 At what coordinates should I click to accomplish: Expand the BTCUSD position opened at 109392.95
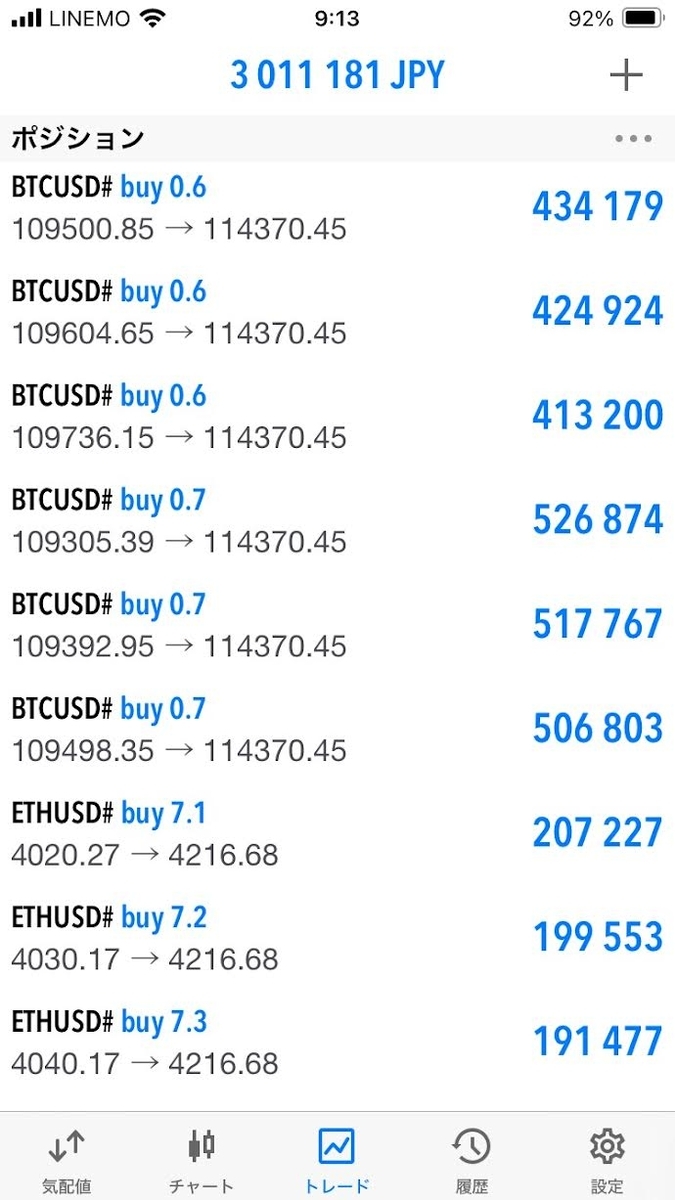337,624
